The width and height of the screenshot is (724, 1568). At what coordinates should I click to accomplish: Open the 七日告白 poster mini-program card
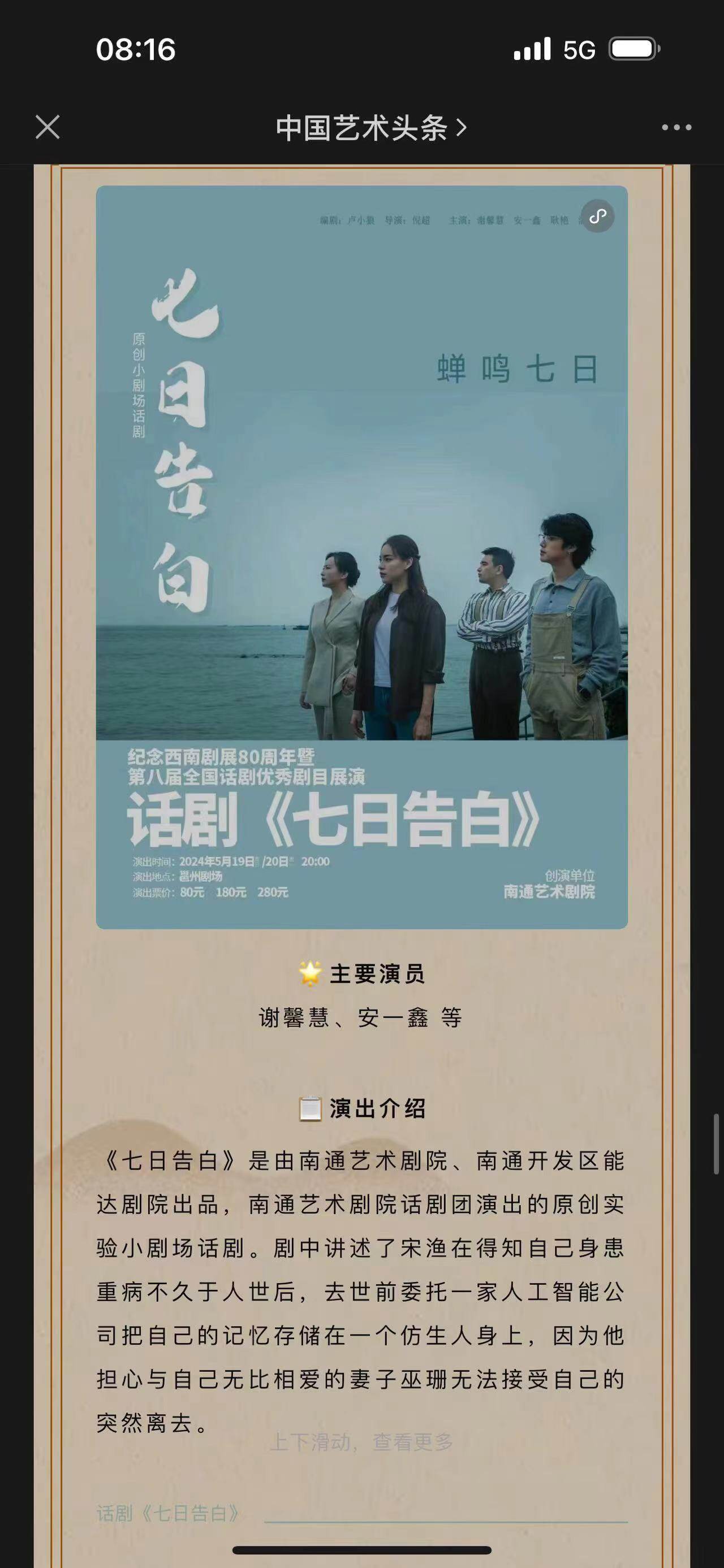point(361,557)
